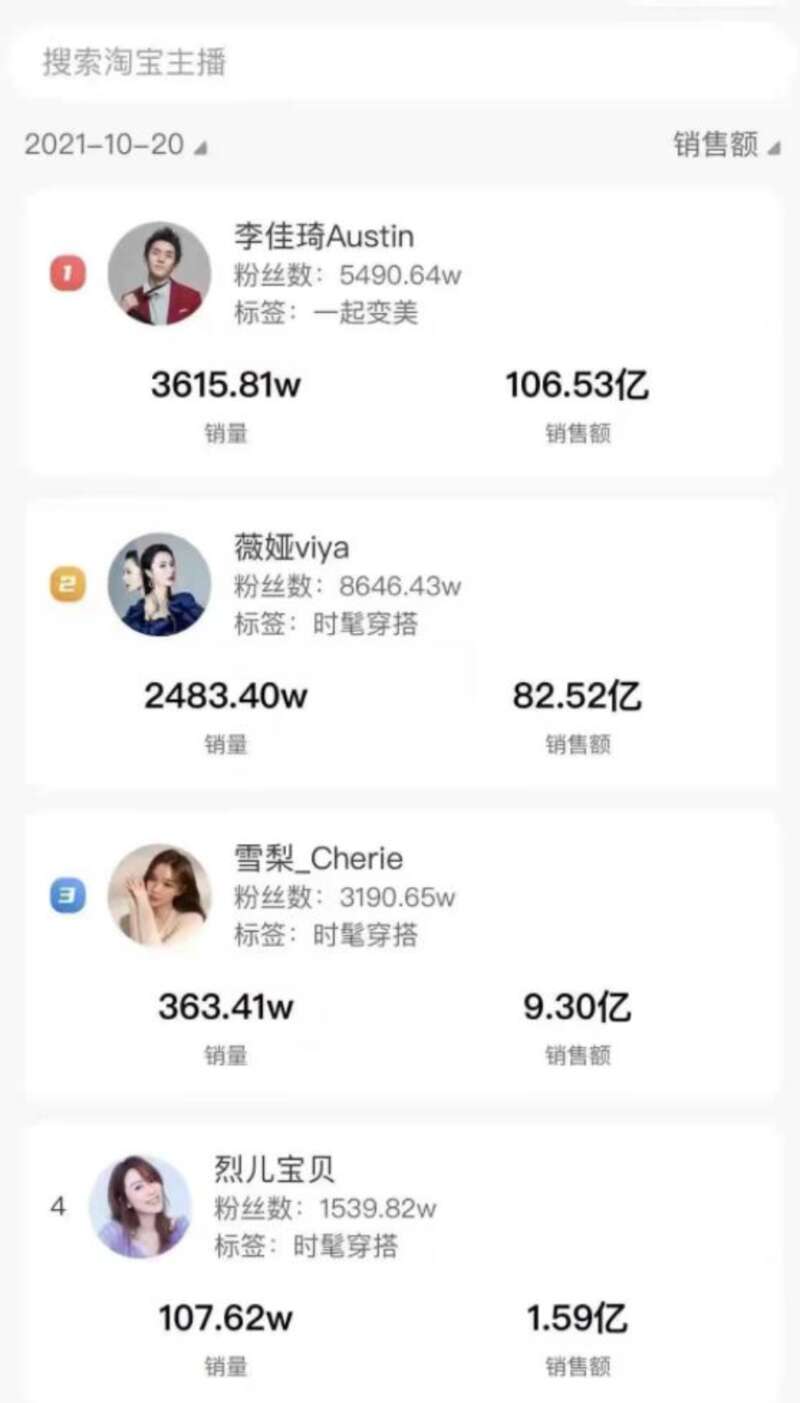Select the 烈儿宝贝 streamer card
This screenshot has height=1403, width=800.
pos(400,1263)
